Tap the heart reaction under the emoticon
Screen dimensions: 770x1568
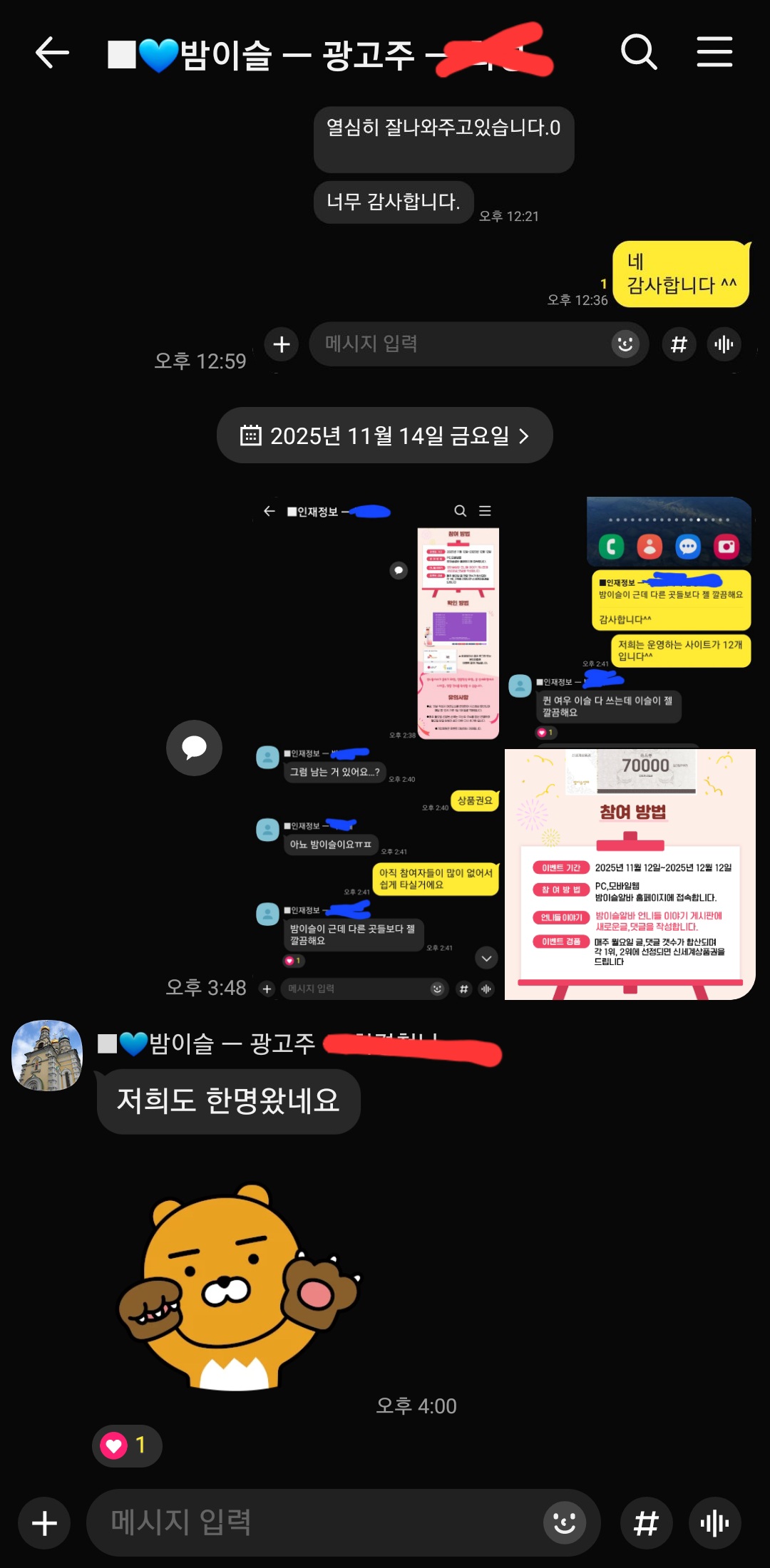tap(126, 1445)
